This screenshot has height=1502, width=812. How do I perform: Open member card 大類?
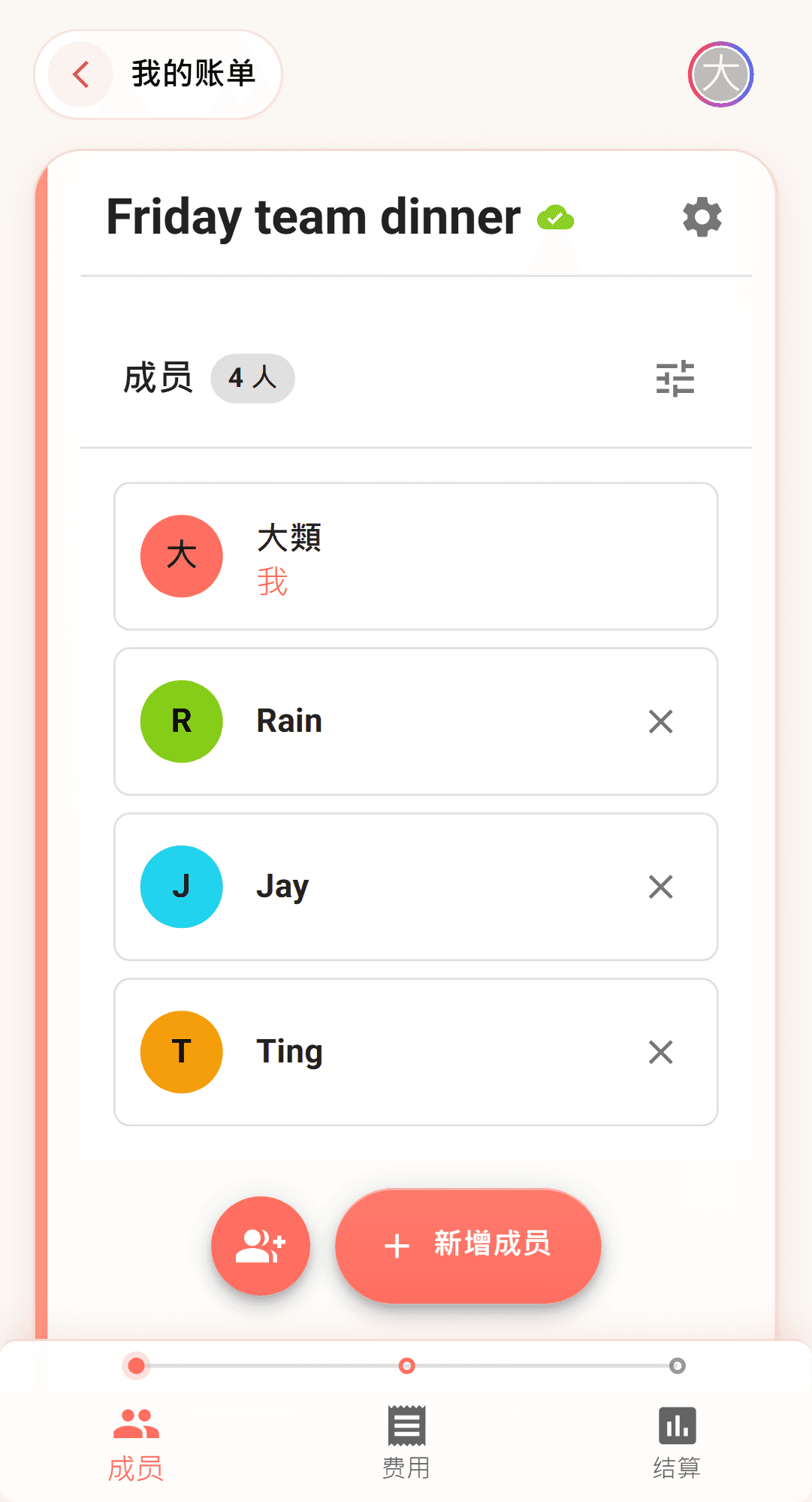(415, 556)
